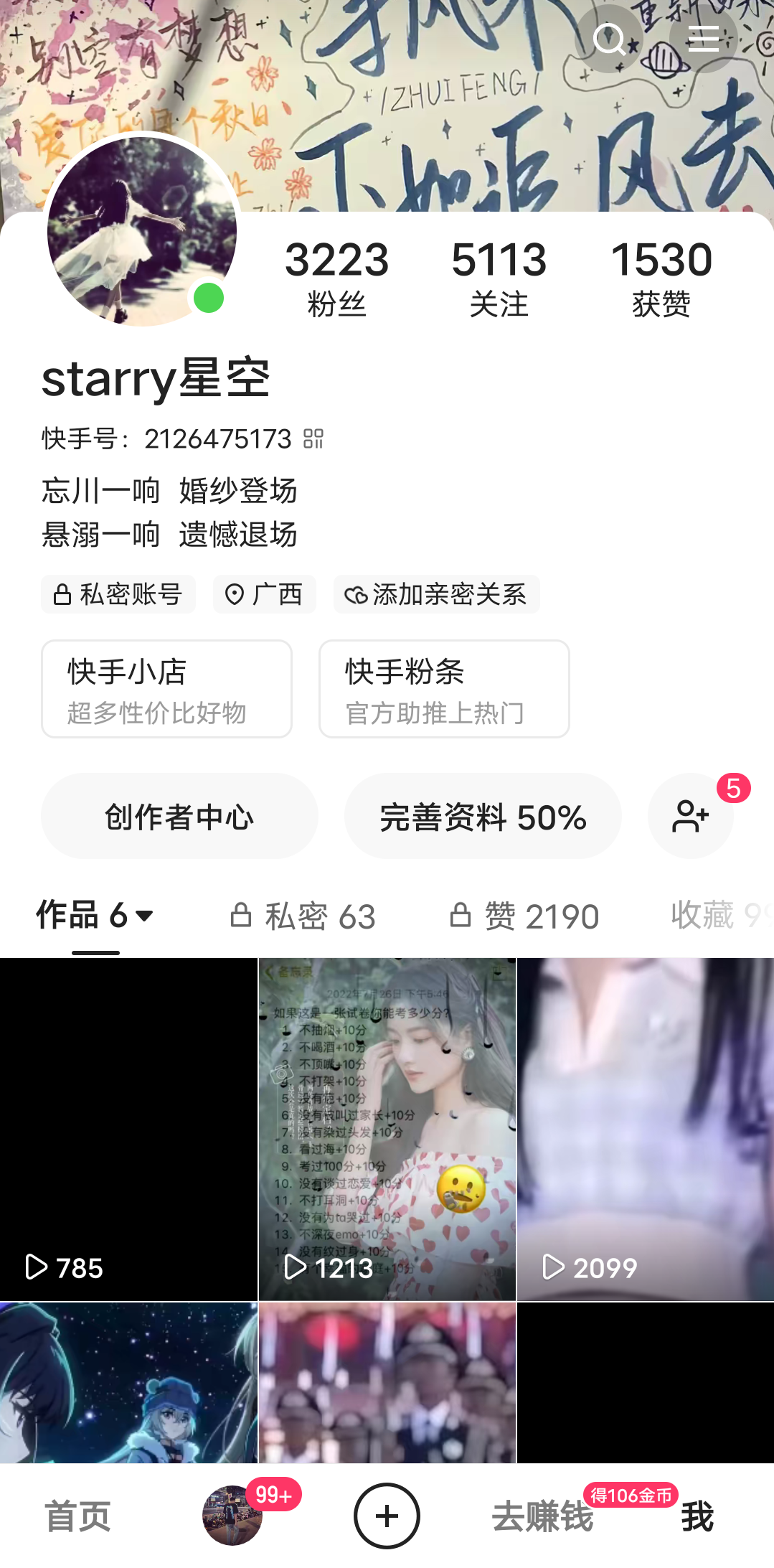Tap the profile avatar picture
Screen dimensions: 774x1568
142,231
